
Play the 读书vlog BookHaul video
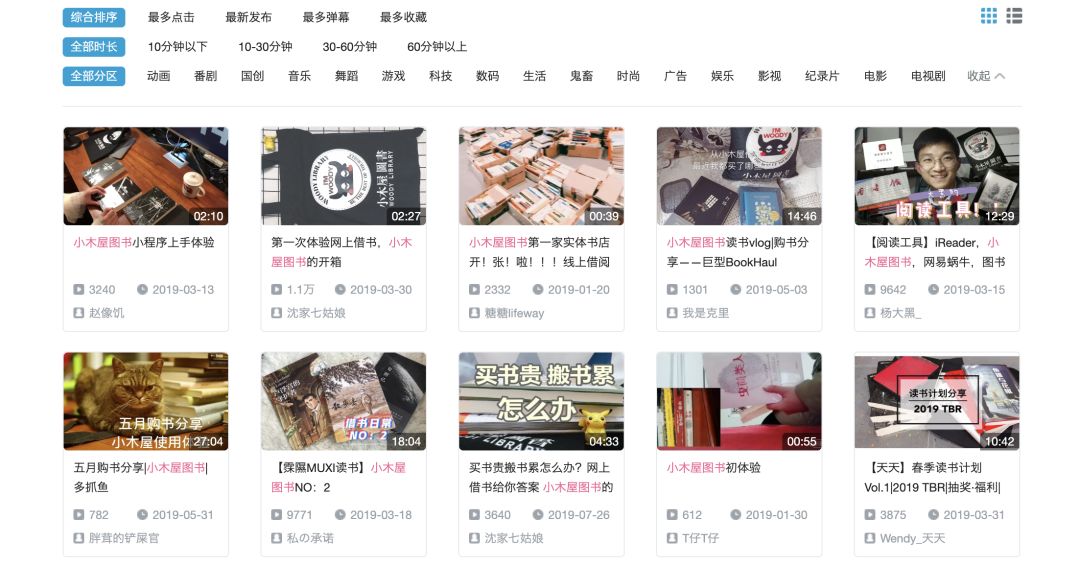pos(738,252)
